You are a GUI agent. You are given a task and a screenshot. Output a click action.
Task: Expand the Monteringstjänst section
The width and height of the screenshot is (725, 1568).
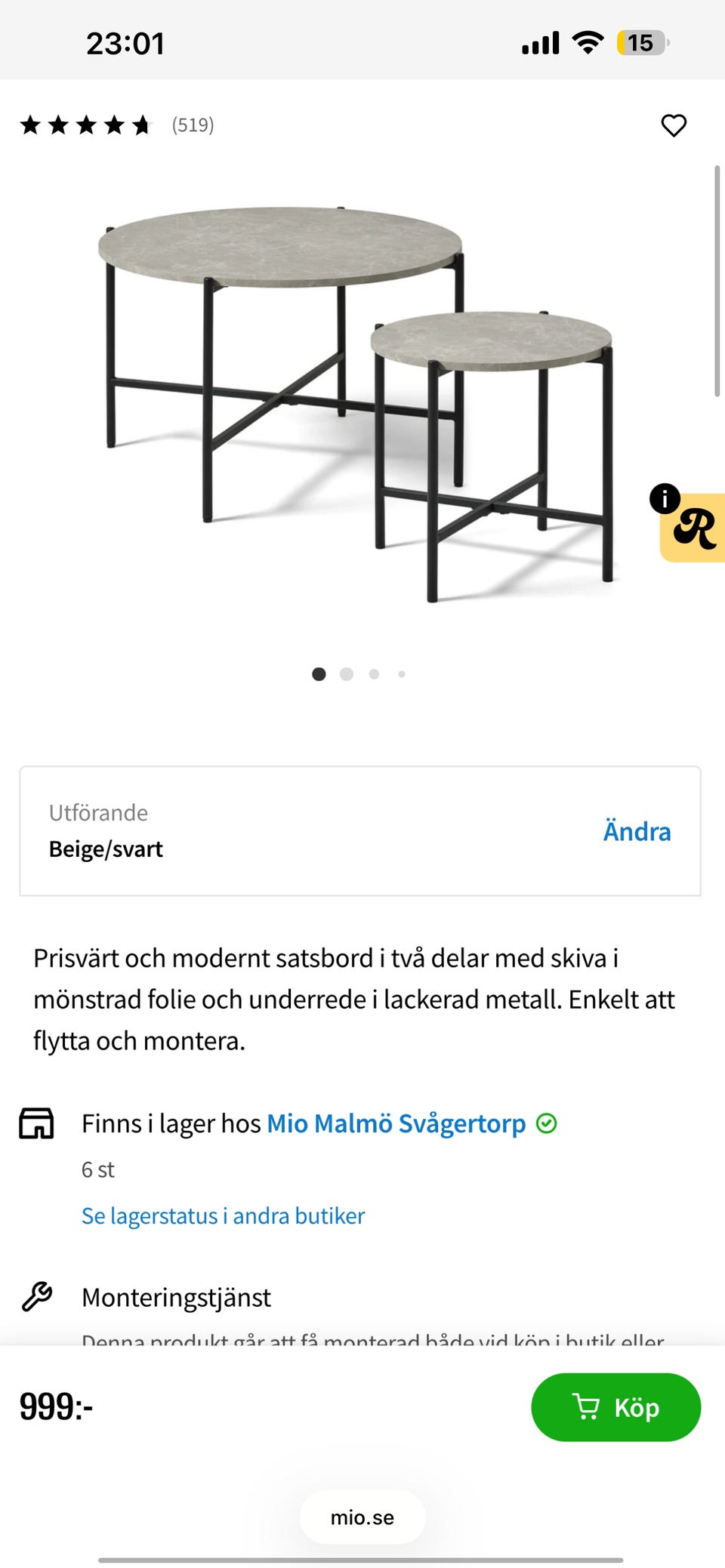tap(176, 1297)
